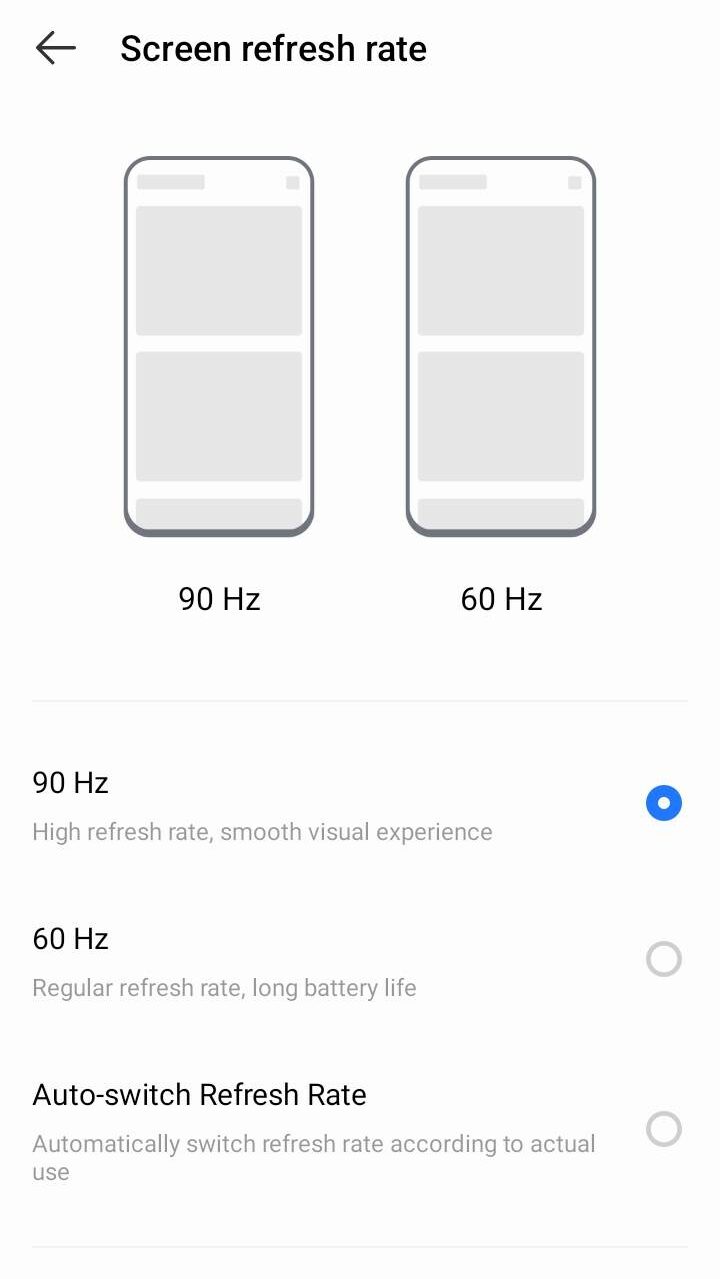Screen dimensions: 720x1279
Task: Tap the 60 Hz label below right preview
Action: [500, 598]
